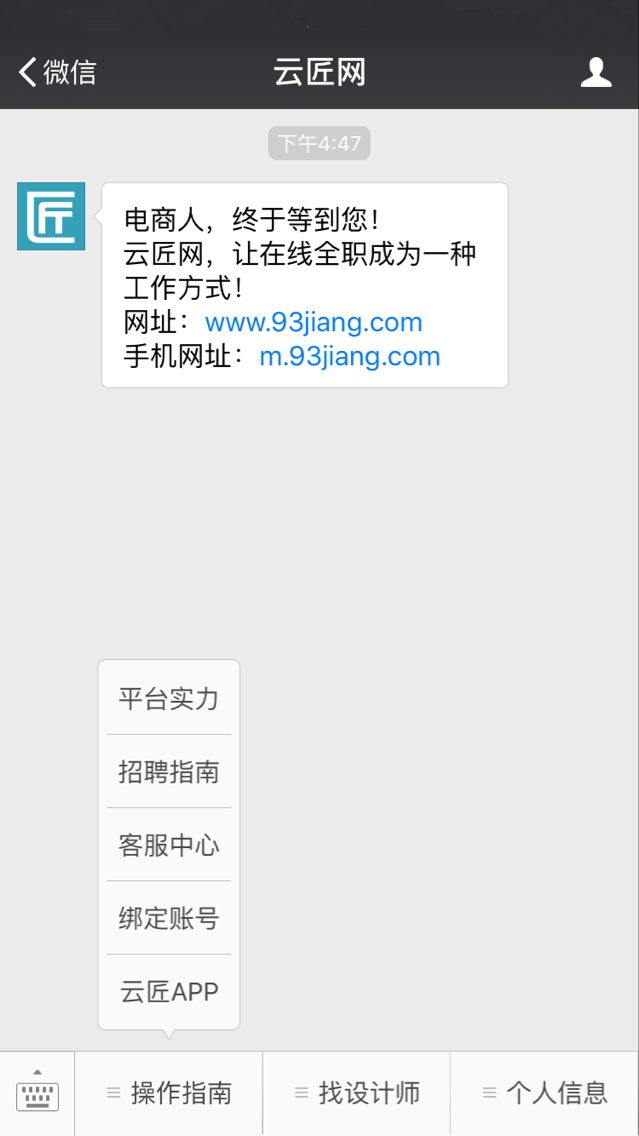
Task: Open the m.93jiang.com mobile link
Action: point(349,356)
